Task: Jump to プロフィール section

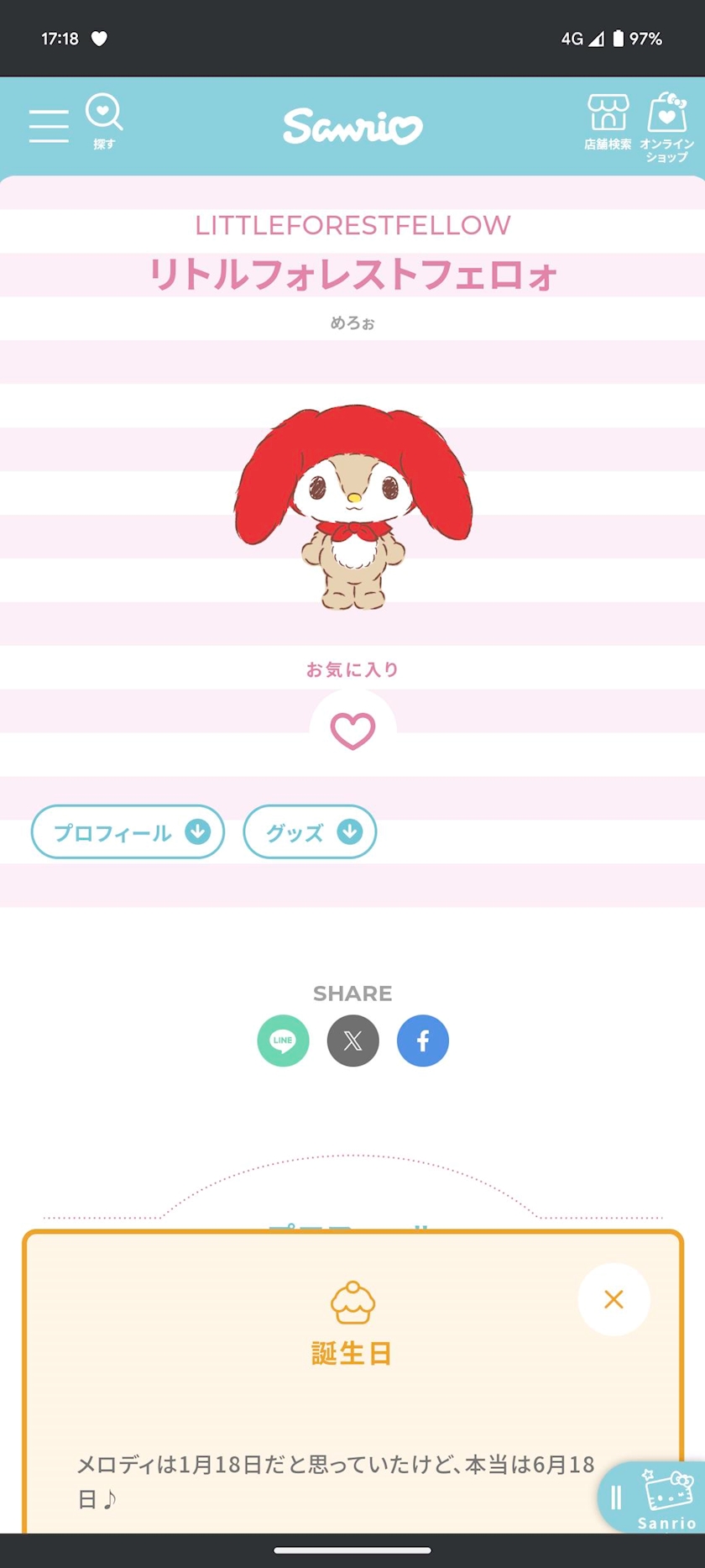Action: click(128, 832)
